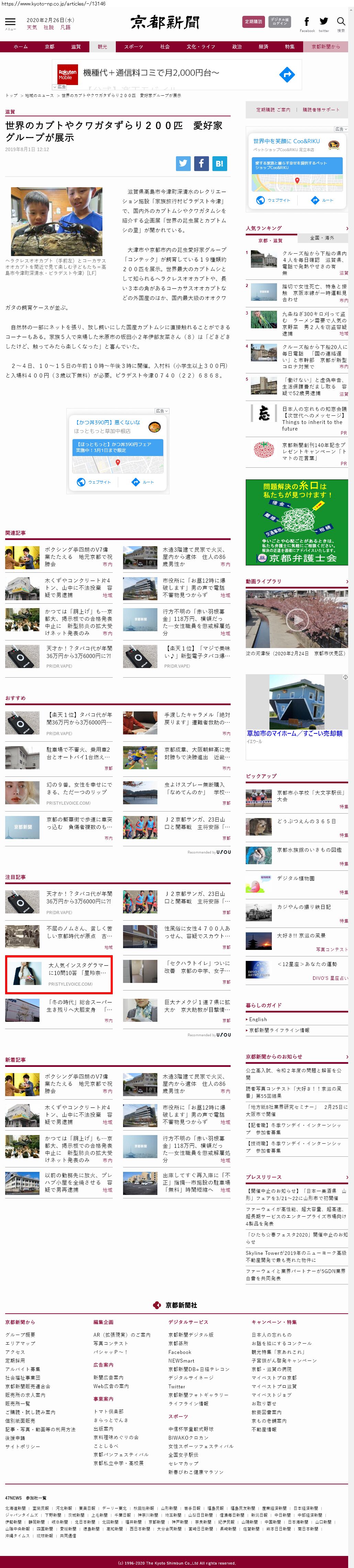This screenshot has width=354, height=1568.
Task: Tap the 定期購読 subscribe button
Action: tap(253, 22)
